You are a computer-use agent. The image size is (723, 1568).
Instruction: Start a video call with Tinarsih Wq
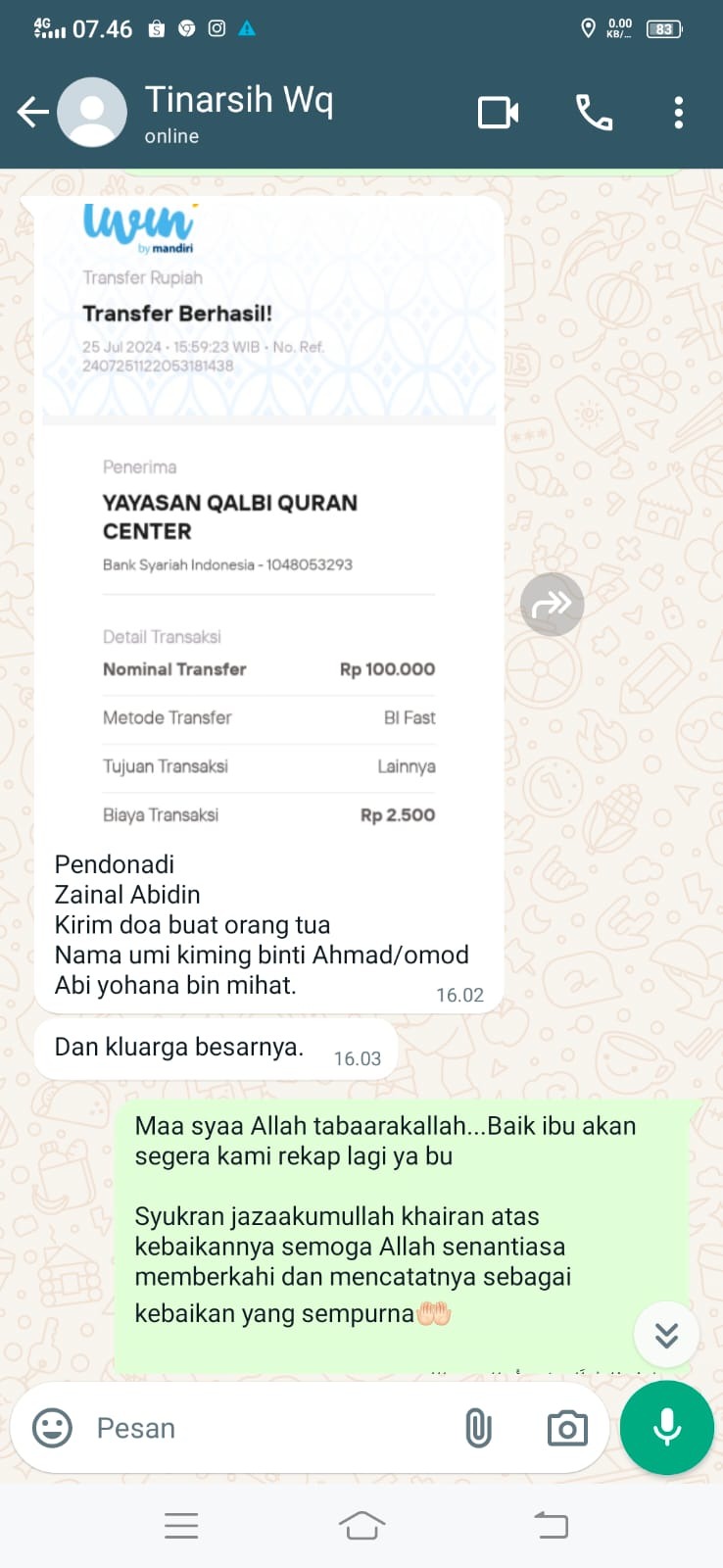coord(498,113)
